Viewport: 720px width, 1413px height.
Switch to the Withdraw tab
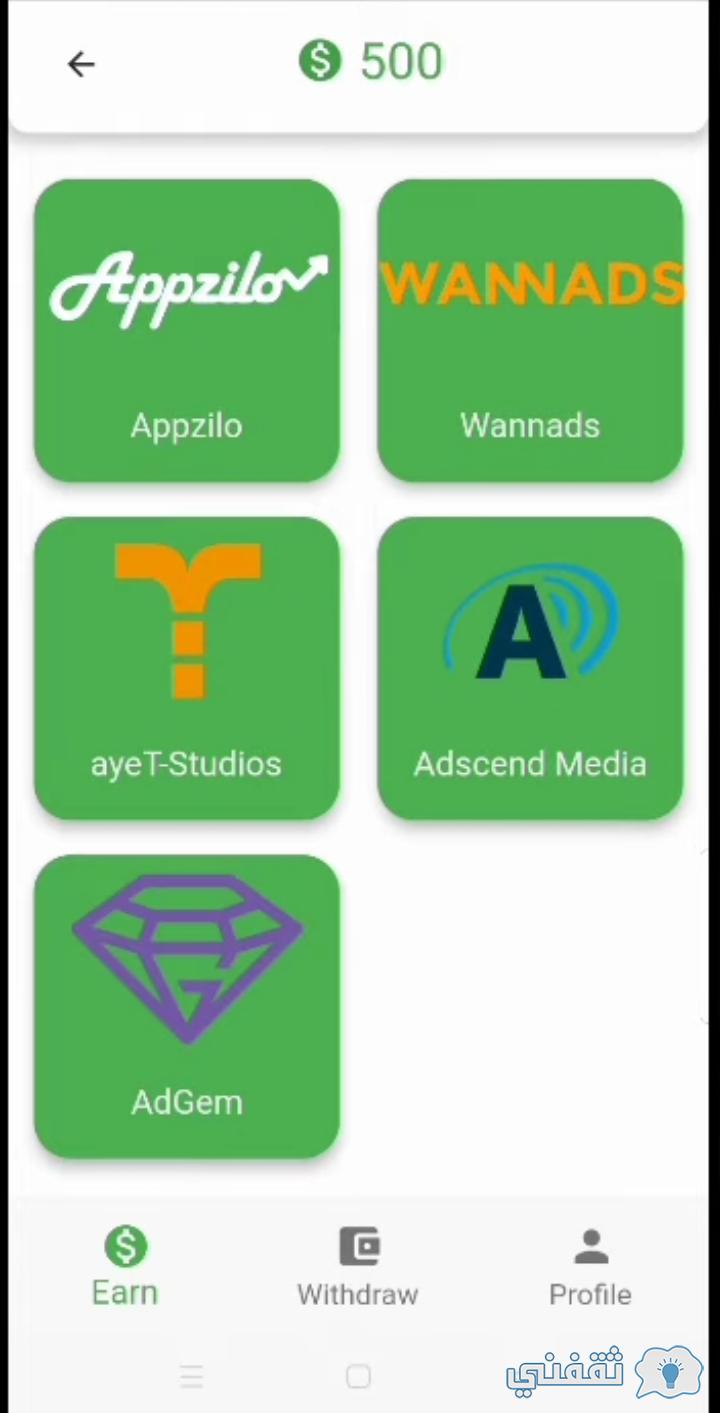(x=358, y=1267)
